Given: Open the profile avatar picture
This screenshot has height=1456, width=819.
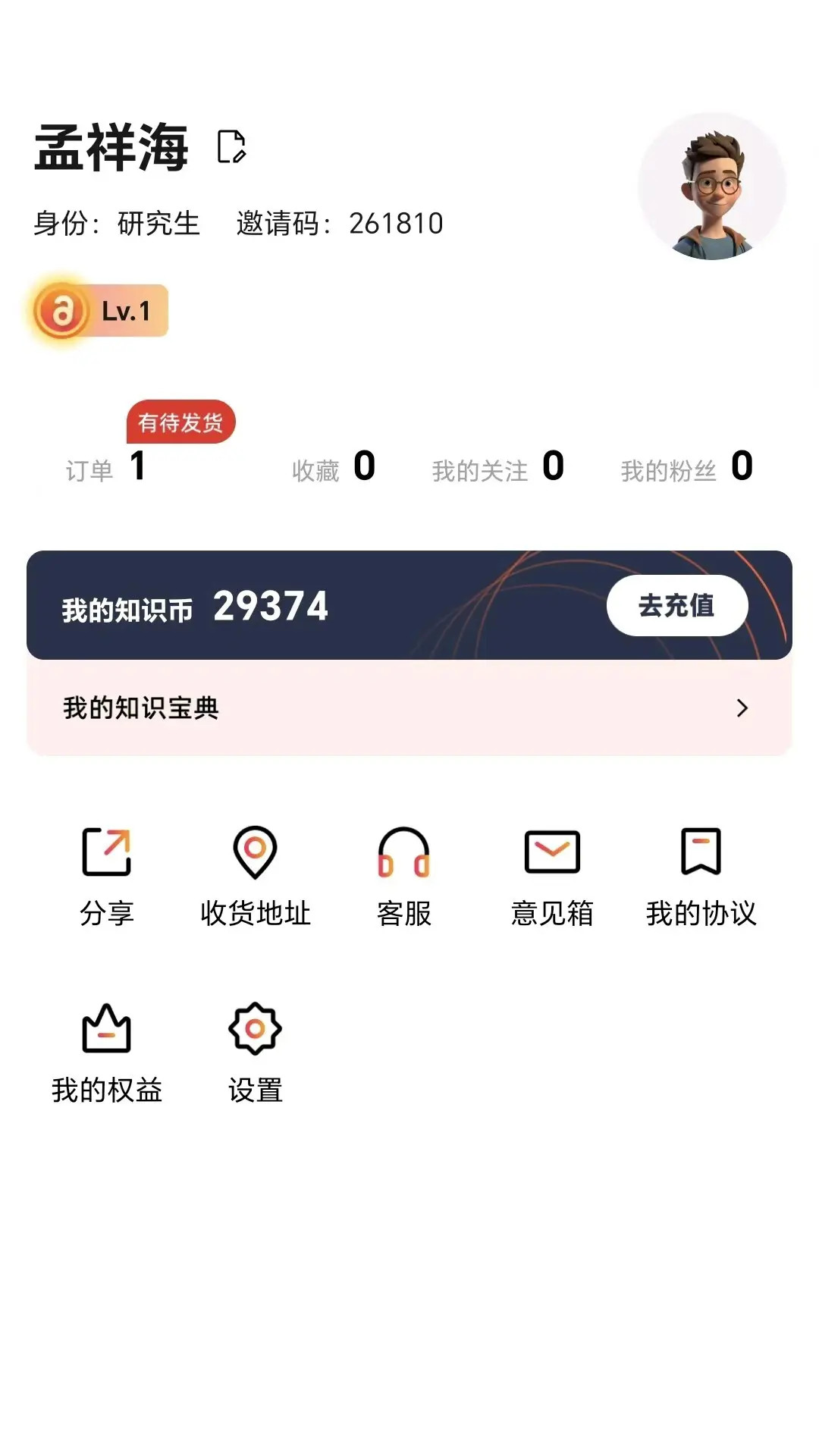Looking at the screenshot, I should (x=711, y=187).
